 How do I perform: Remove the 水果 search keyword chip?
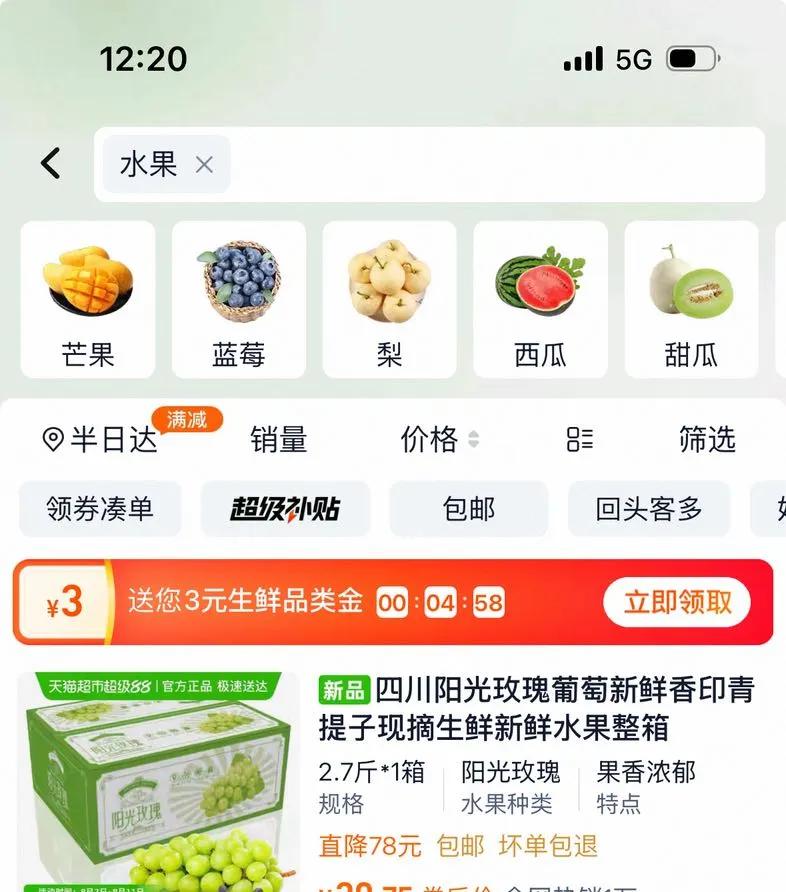pyautogui.click(x=204, y=164)
